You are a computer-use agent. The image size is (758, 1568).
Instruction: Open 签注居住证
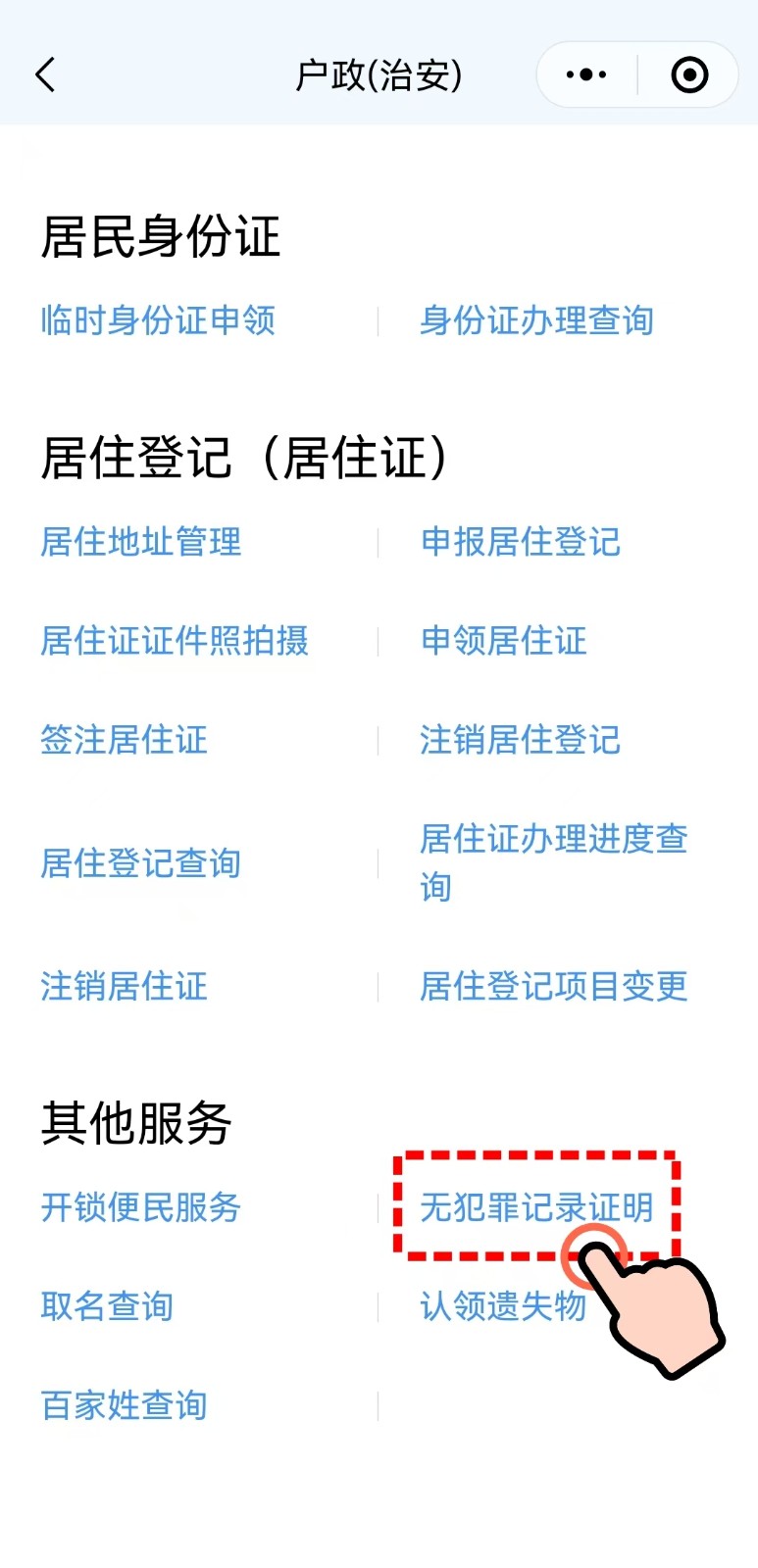[x=125, y=740]
